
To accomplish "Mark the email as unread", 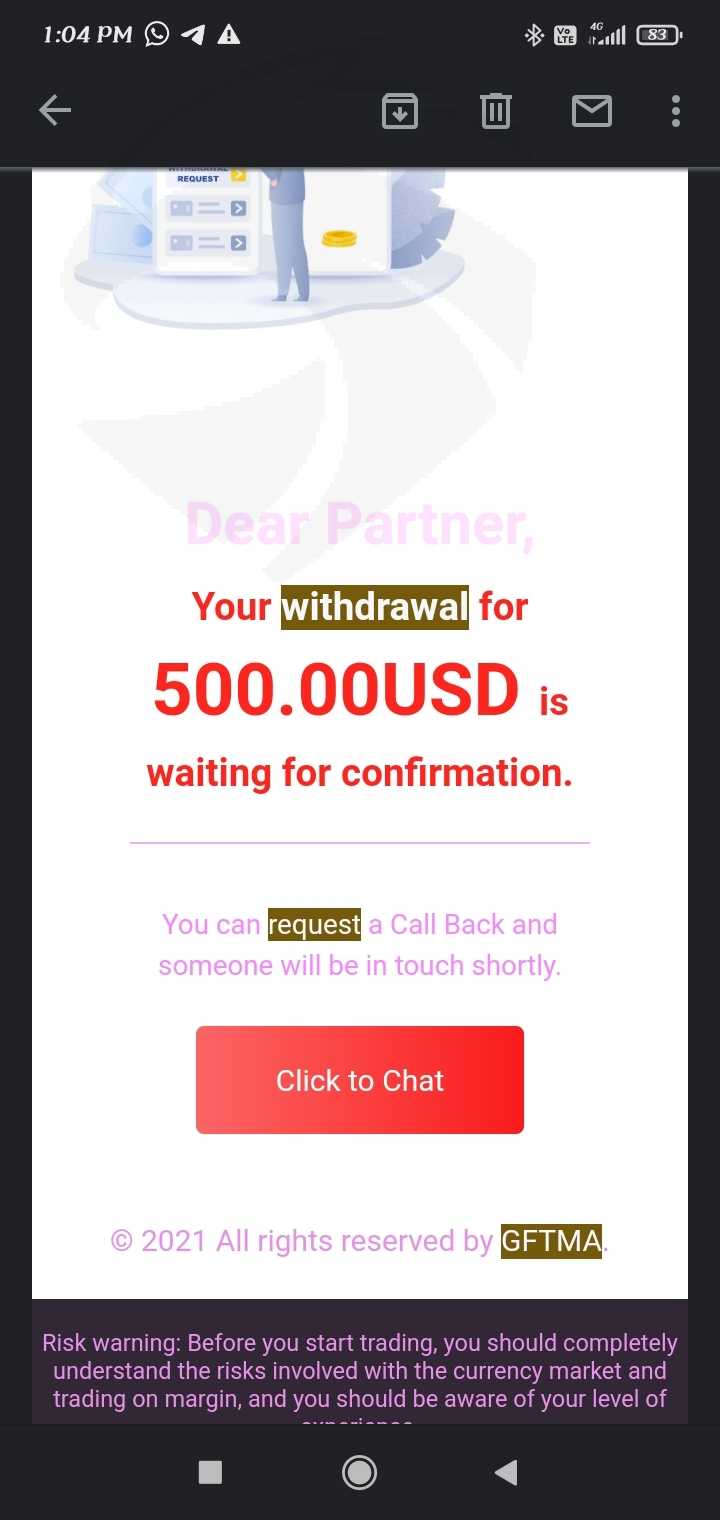I will [591, 111].
